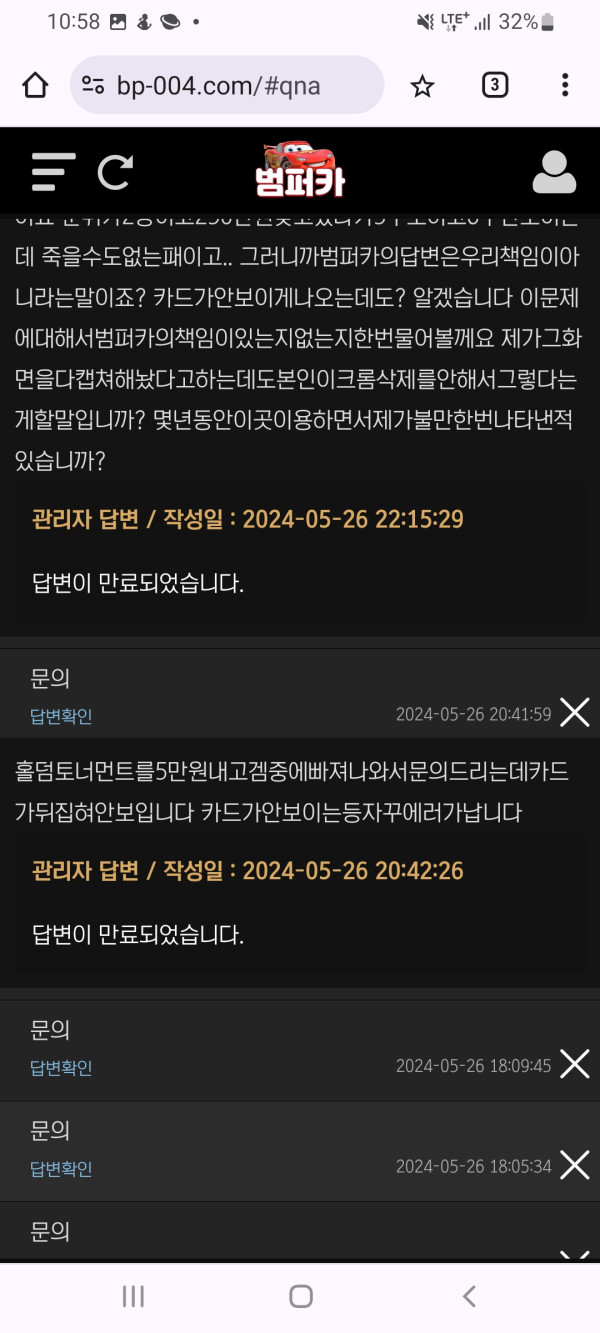Open the Chrome overflow menu
Screen dimensions: 600x1333
click(x=565, y=85)
